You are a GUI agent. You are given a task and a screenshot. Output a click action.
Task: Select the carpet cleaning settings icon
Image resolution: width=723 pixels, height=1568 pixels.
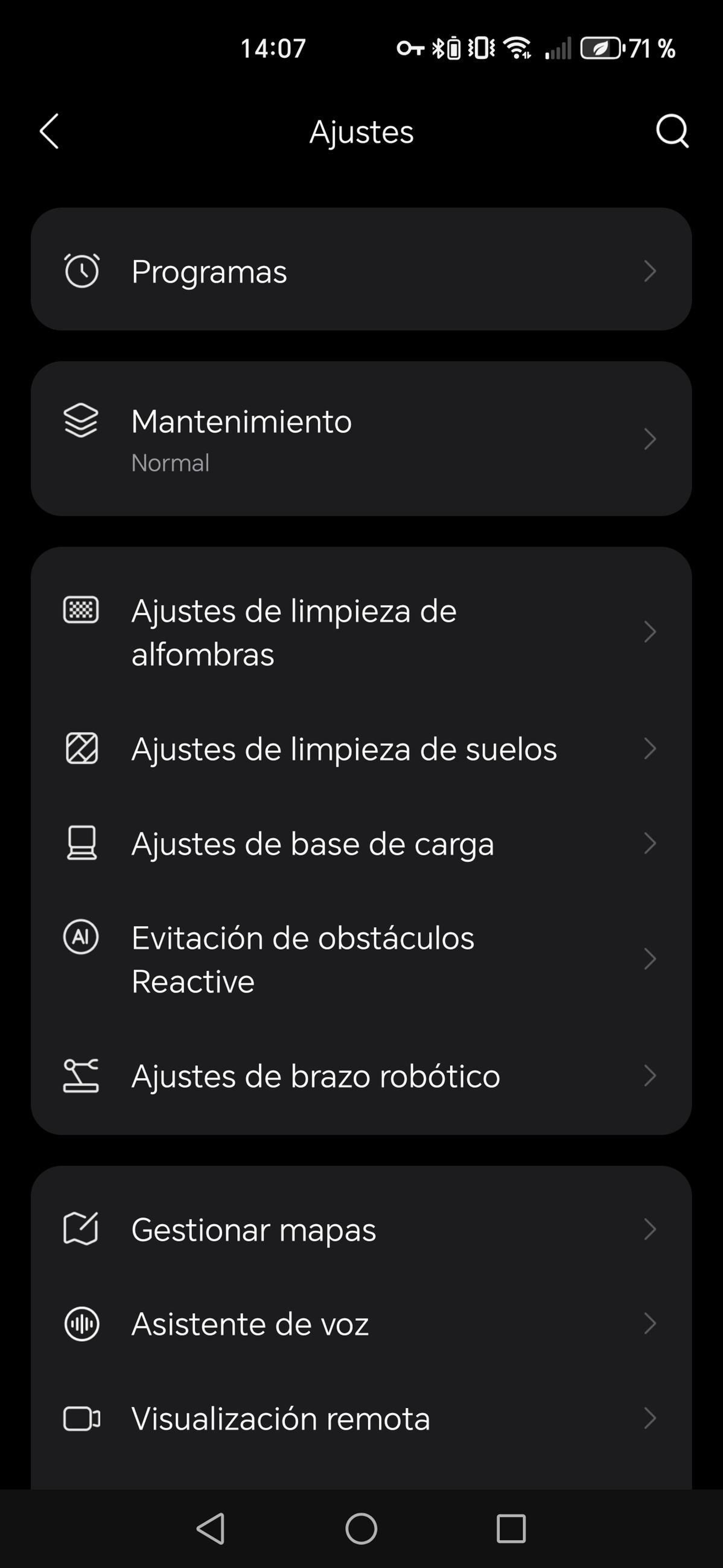coord(81,613)
